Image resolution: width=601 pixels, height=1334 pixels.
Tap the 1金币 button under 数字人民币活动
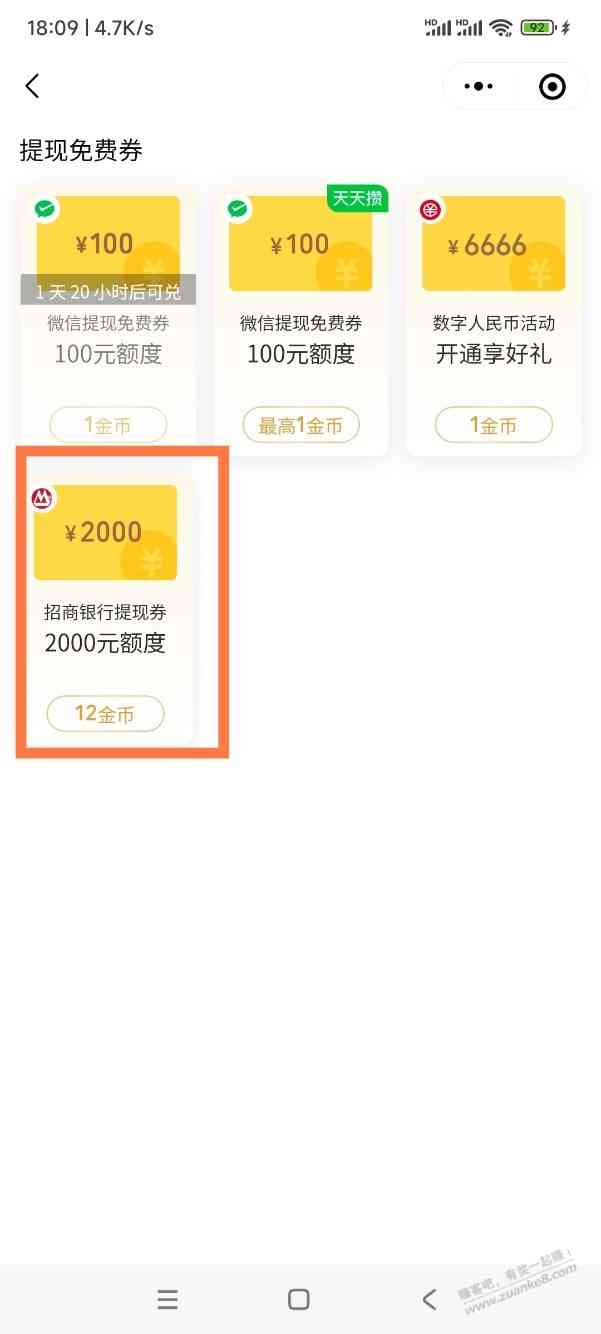pos(494,426)
